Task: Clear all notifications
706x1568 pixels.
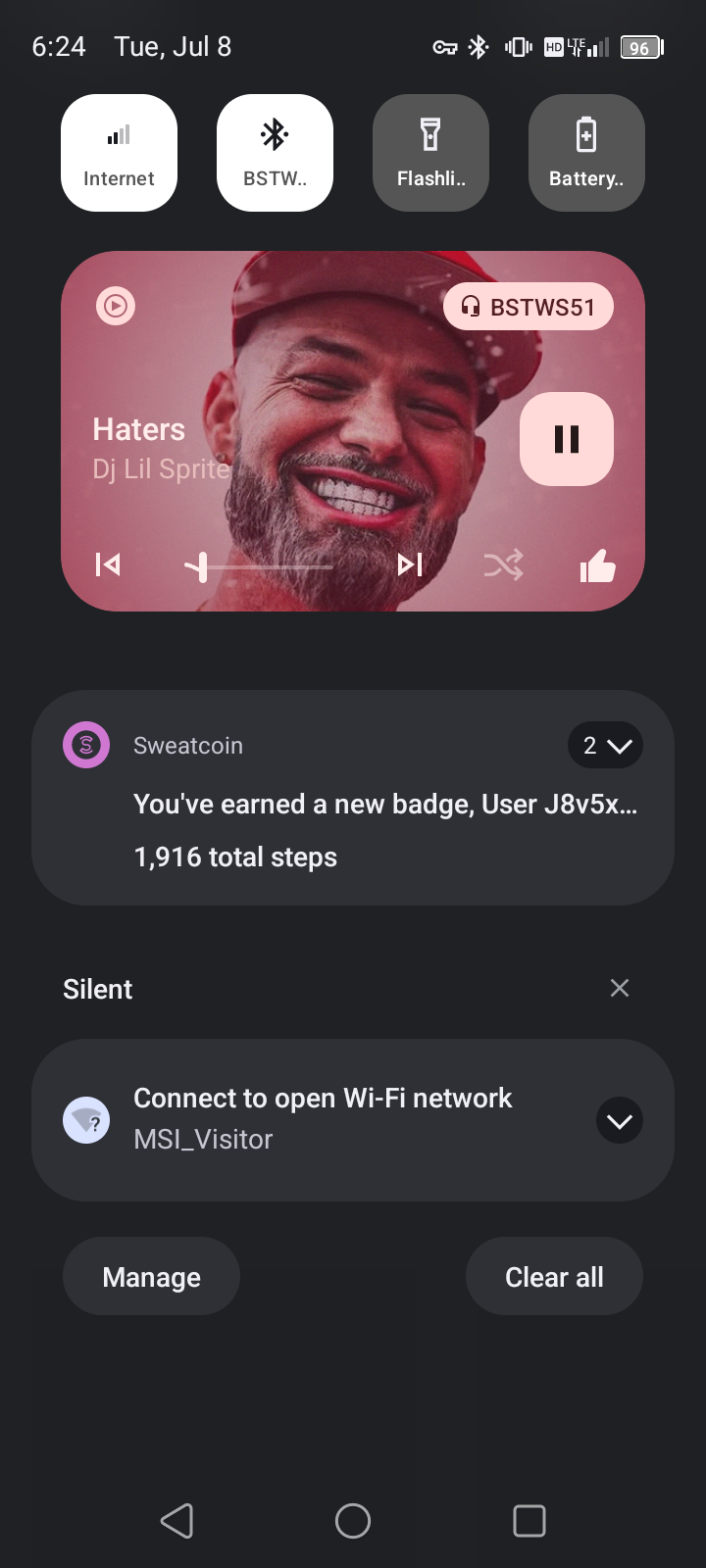Action: click(554, 1277)
